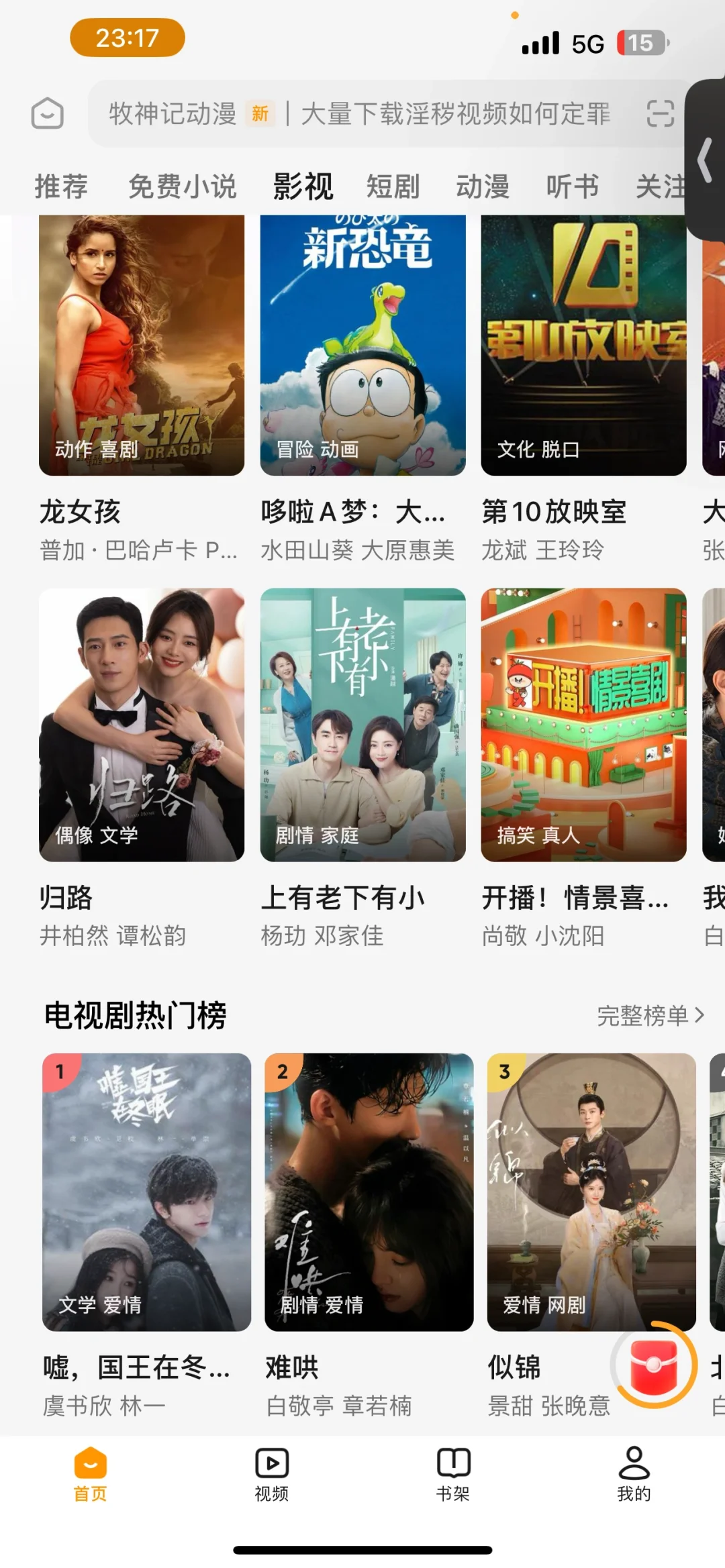Open the scan icon in search bar
The width and height of the screenshot is (725, 1568).
tap(660, 113)
